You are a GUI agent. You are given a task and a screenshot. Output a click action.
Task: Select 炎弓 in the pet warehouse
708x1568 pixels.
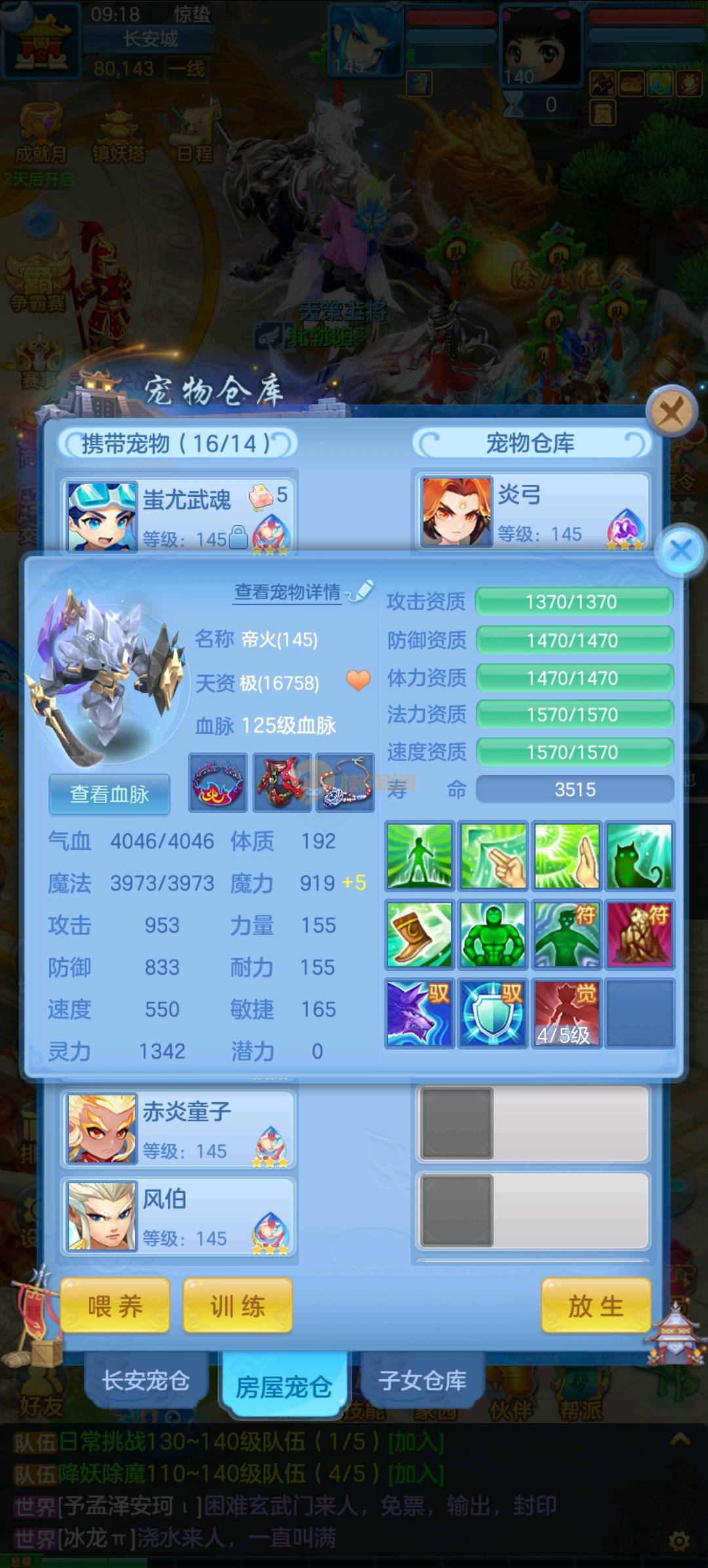coord(532,511)
